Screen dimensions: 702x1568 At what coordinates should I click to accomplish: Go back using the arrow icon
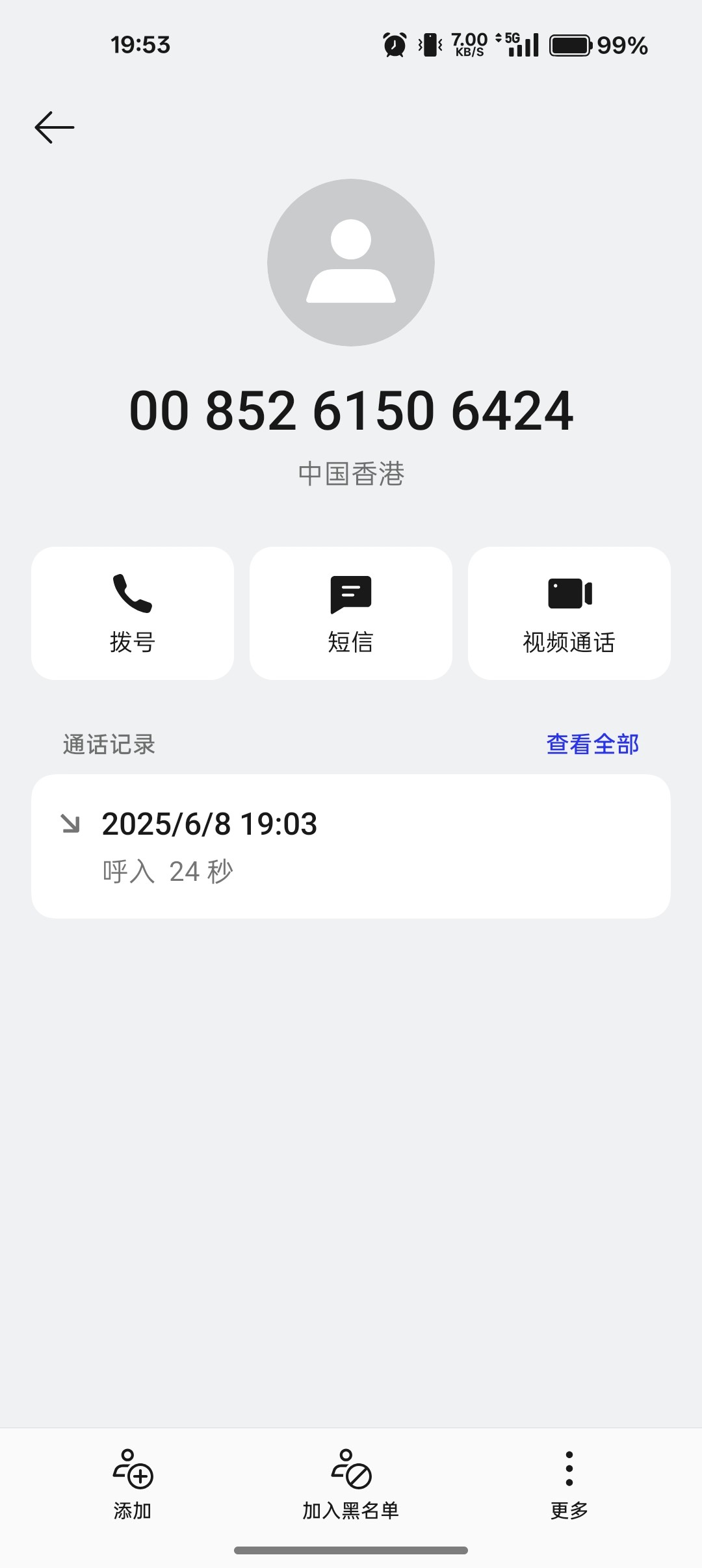click(x=55, y=127)
